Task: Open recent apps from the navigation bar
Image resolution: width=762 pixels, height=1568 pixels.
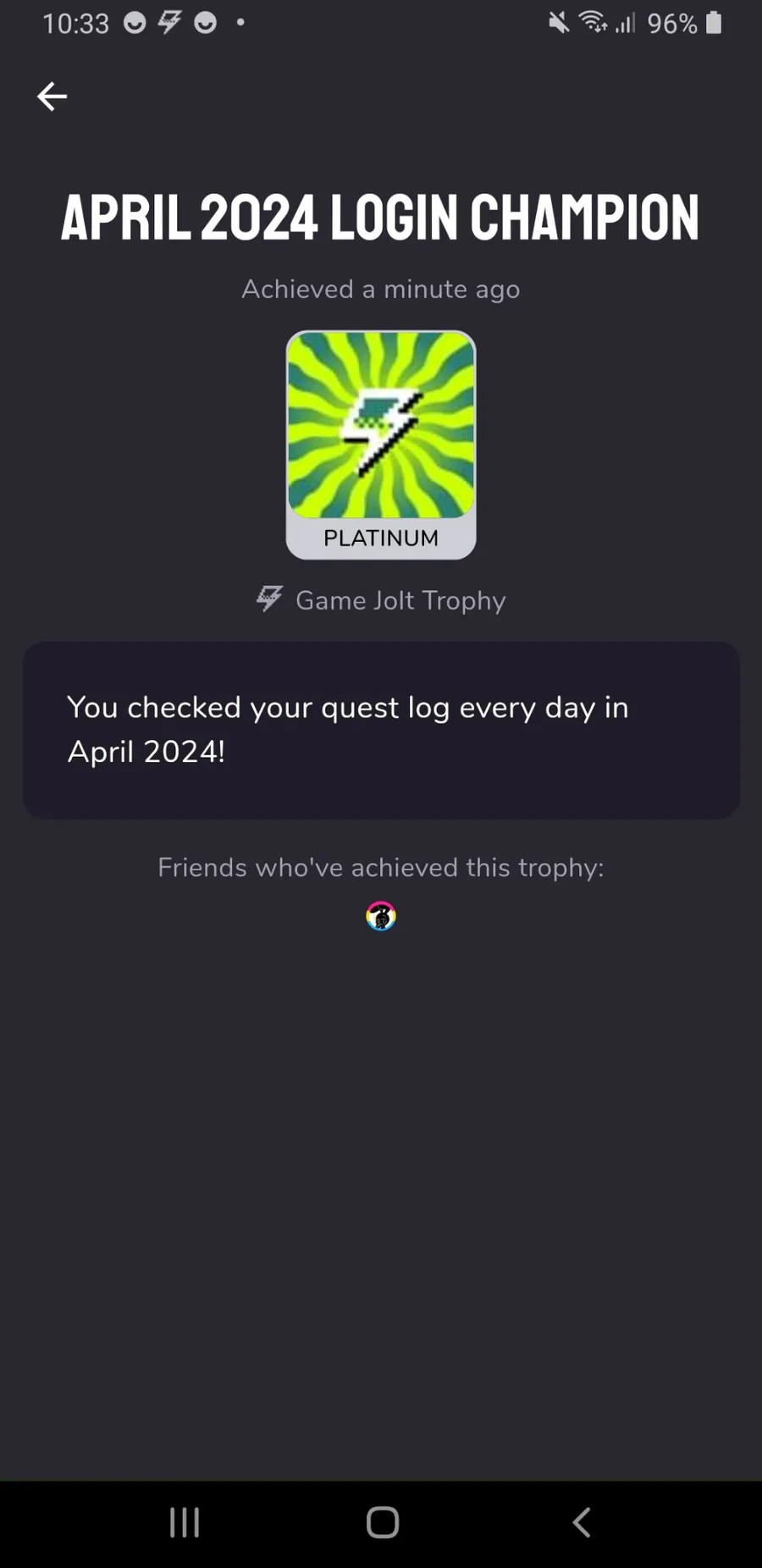Action: (x=185, y=1521)
